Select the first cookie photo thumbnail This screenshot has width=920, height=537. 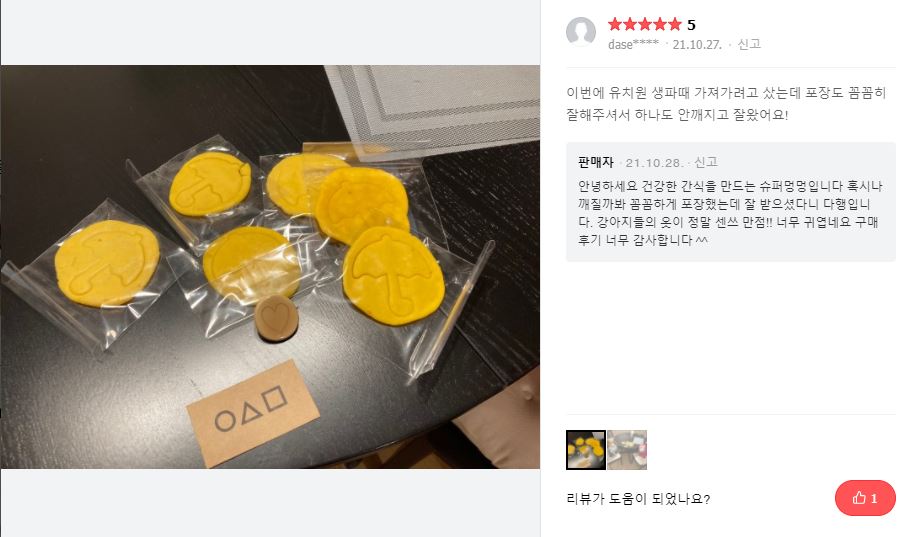coord(583,450)
